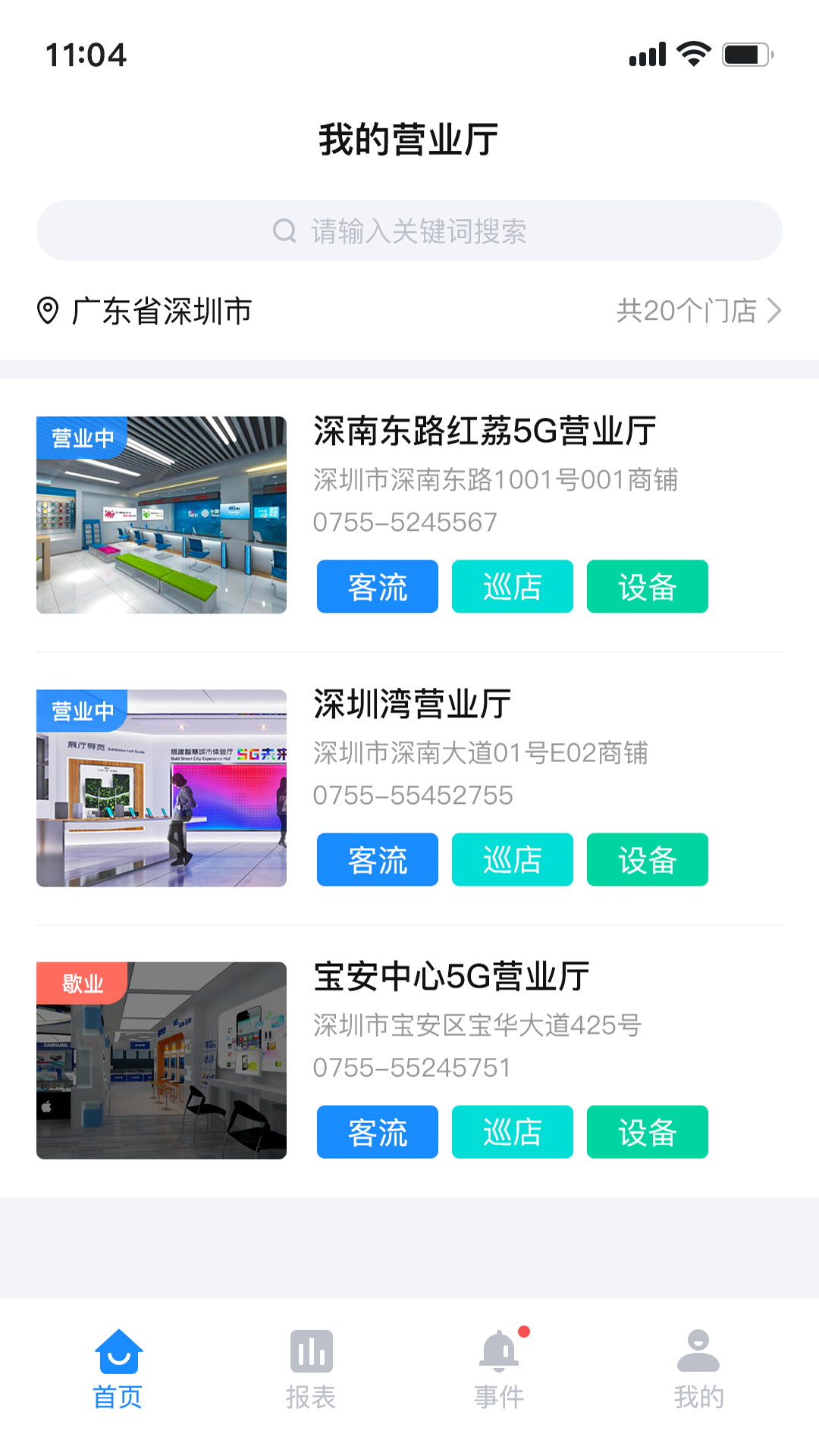
Task: Select the 营业中 badge on 深圳湾营业厅
Action: click(83, 711)
